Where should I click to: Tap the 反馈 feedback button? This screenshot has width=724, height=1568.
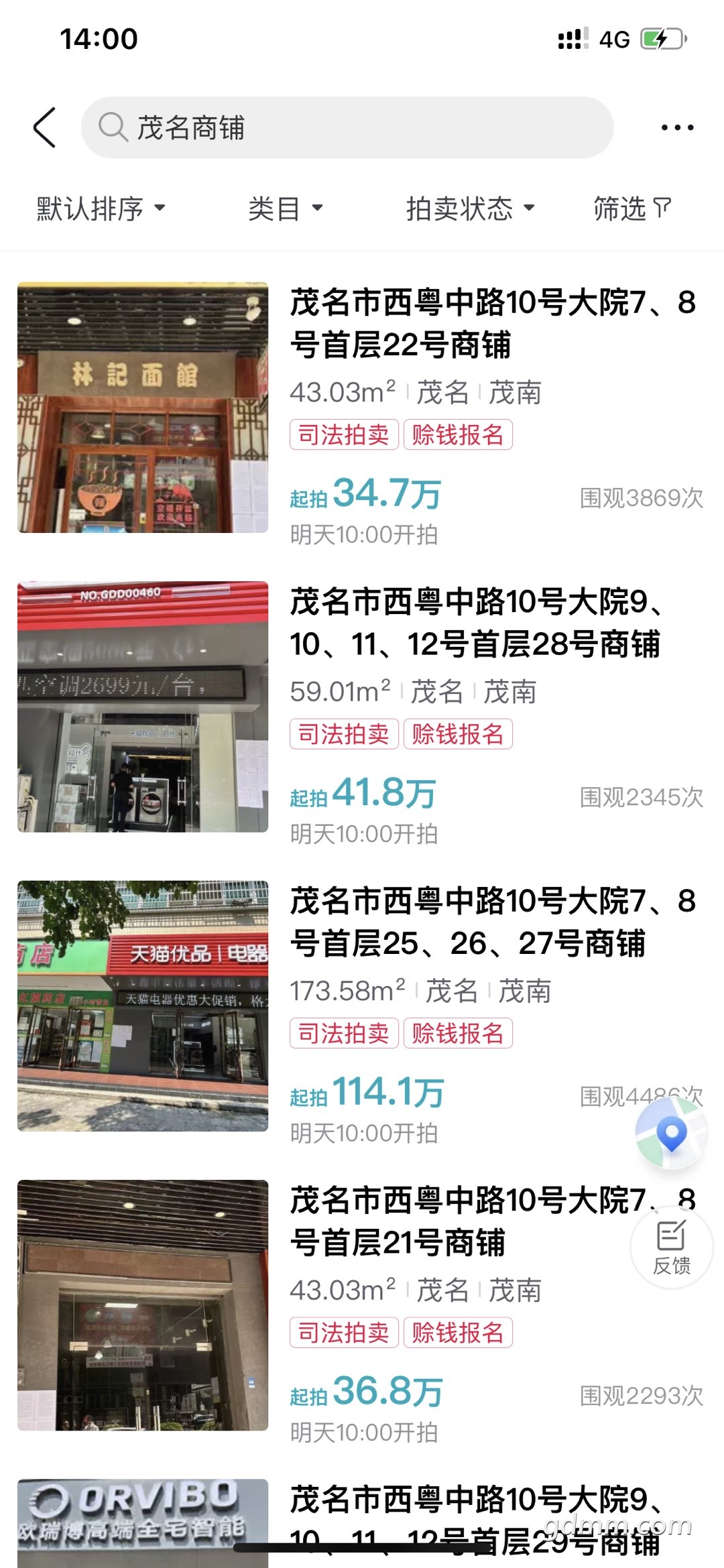(671, 1246)
